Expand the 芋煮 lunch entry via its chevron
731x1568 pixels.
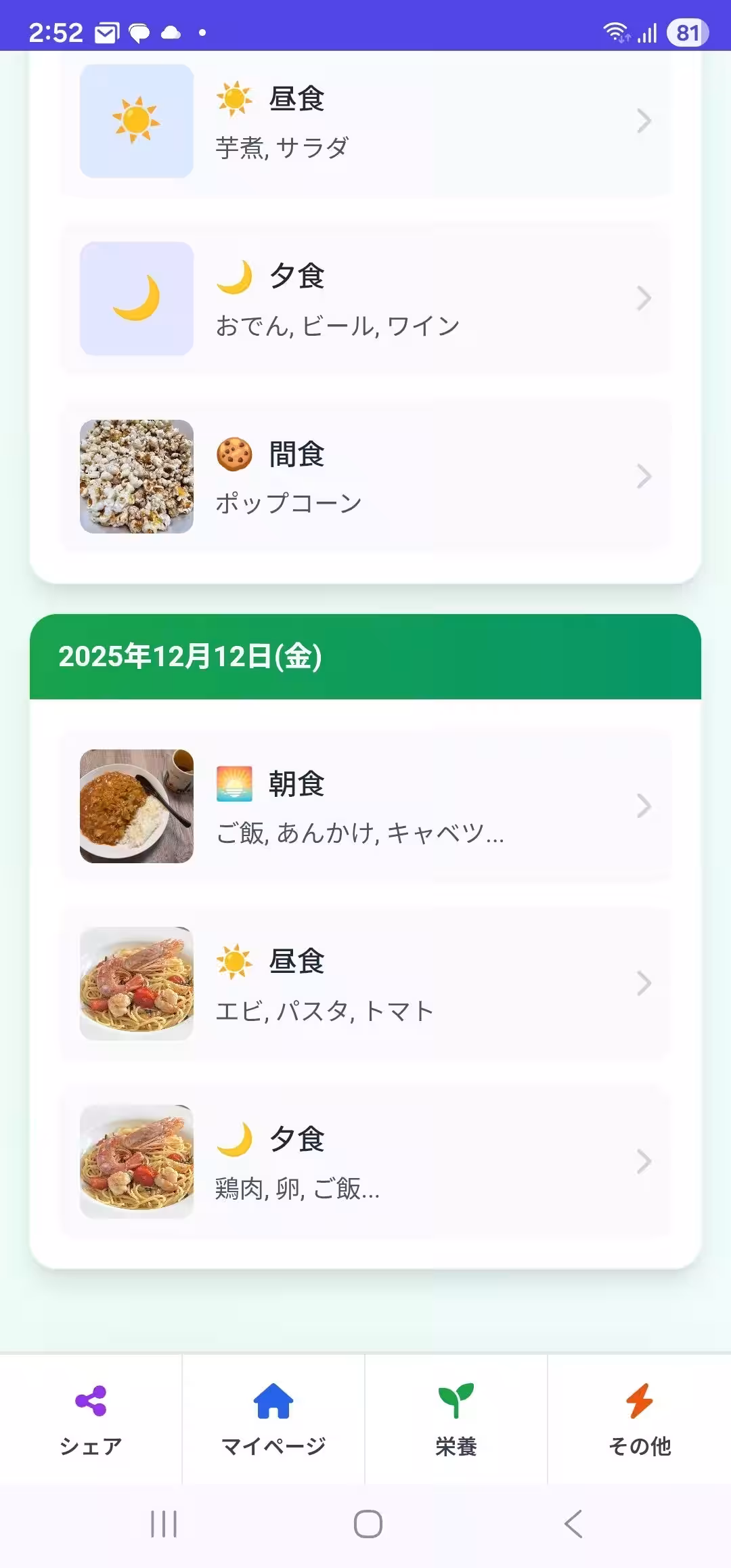[x=643, y=121]
